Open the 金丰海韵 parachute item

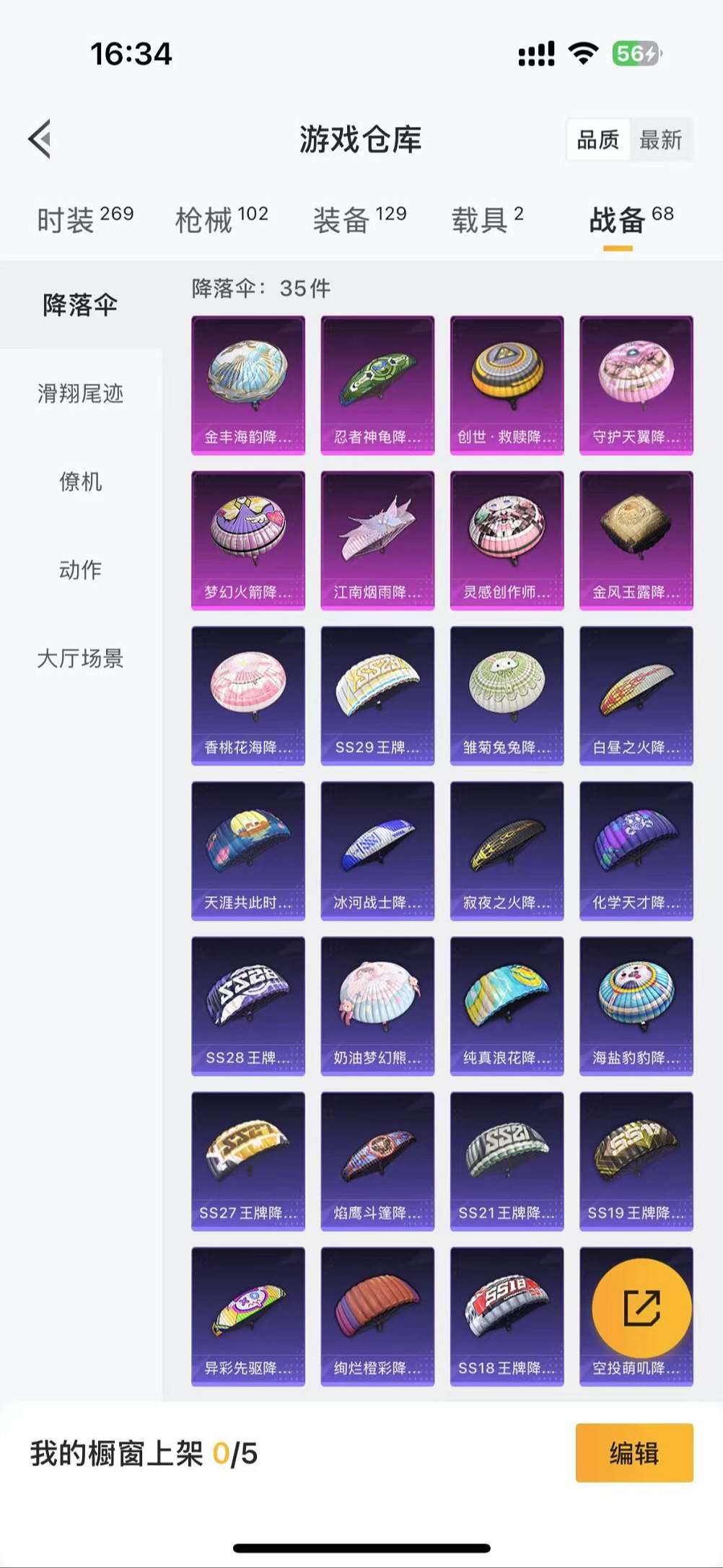(248, 385)
